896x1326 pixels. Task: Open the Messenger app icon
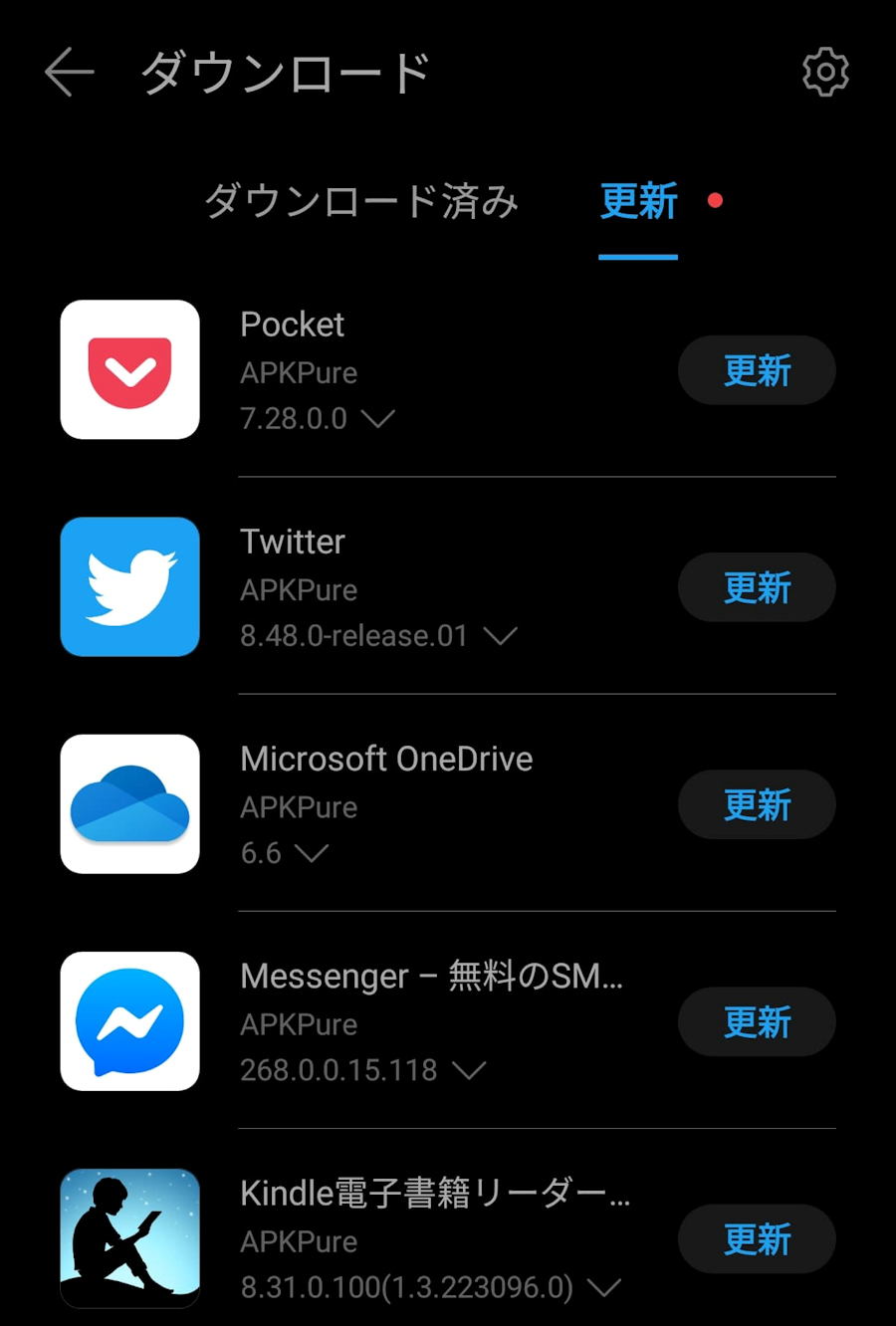click(130, 1020)
